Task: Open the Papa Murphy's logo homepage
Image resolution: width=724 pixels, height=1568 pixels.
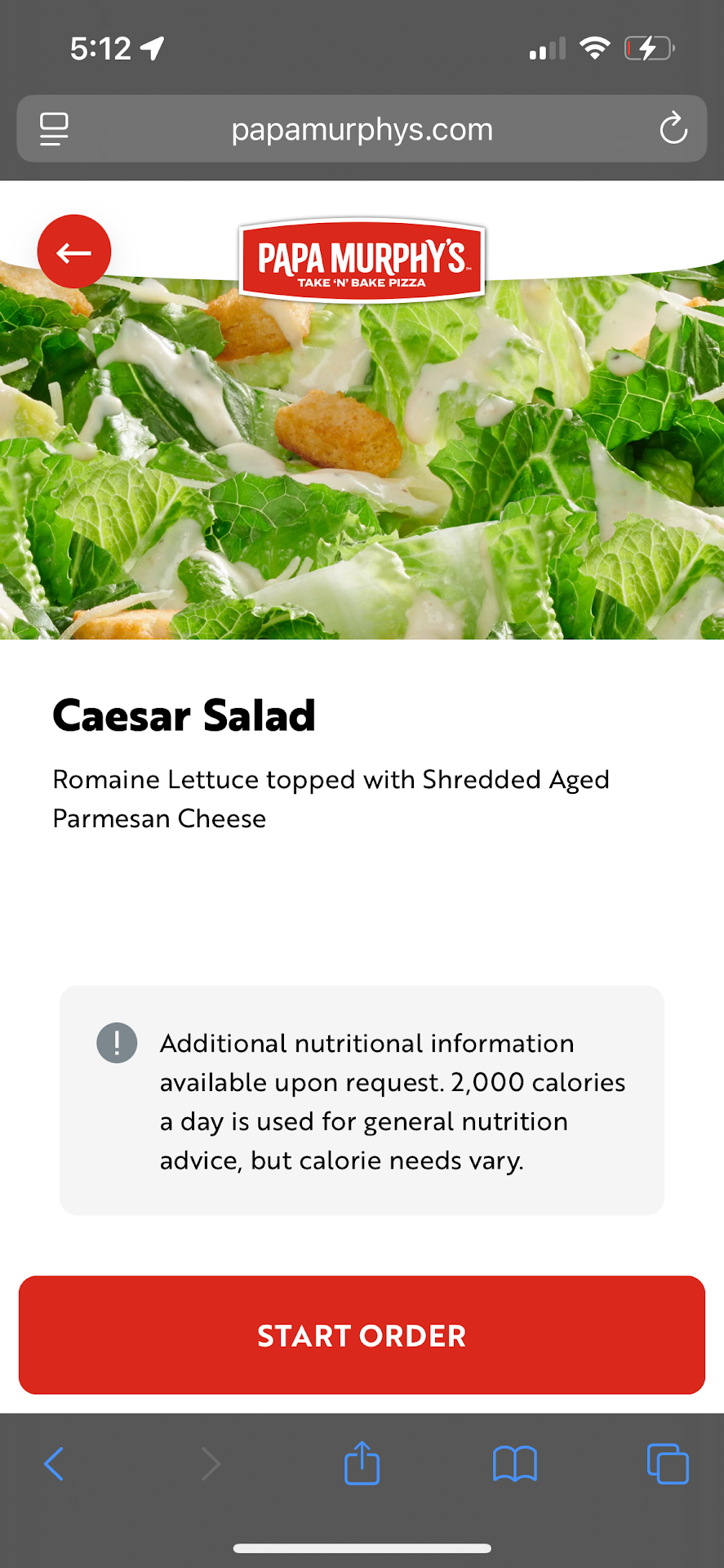Action: click(362, 261)
